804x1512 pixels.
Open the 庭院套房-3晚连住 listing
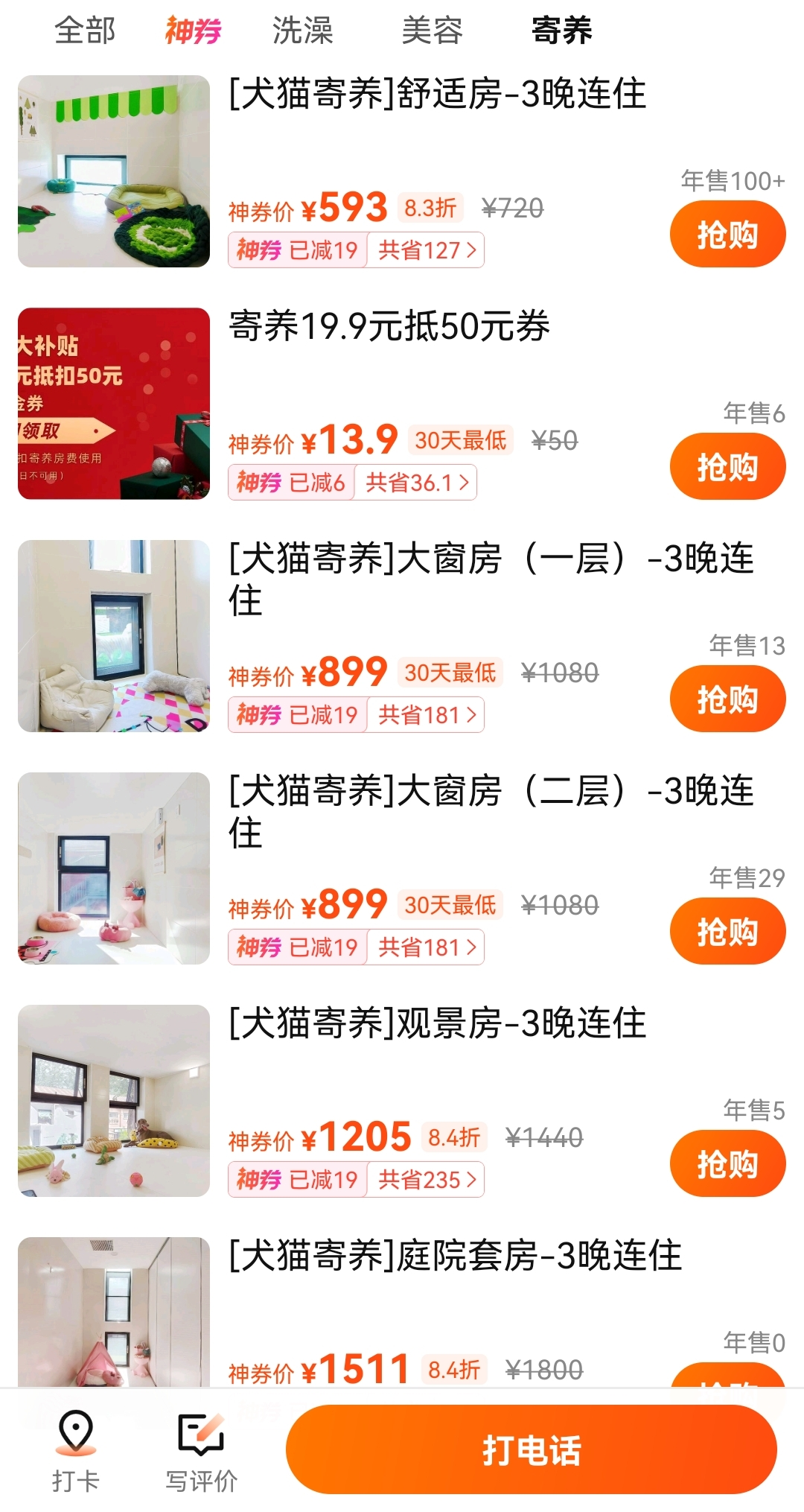click(454, 1256)
